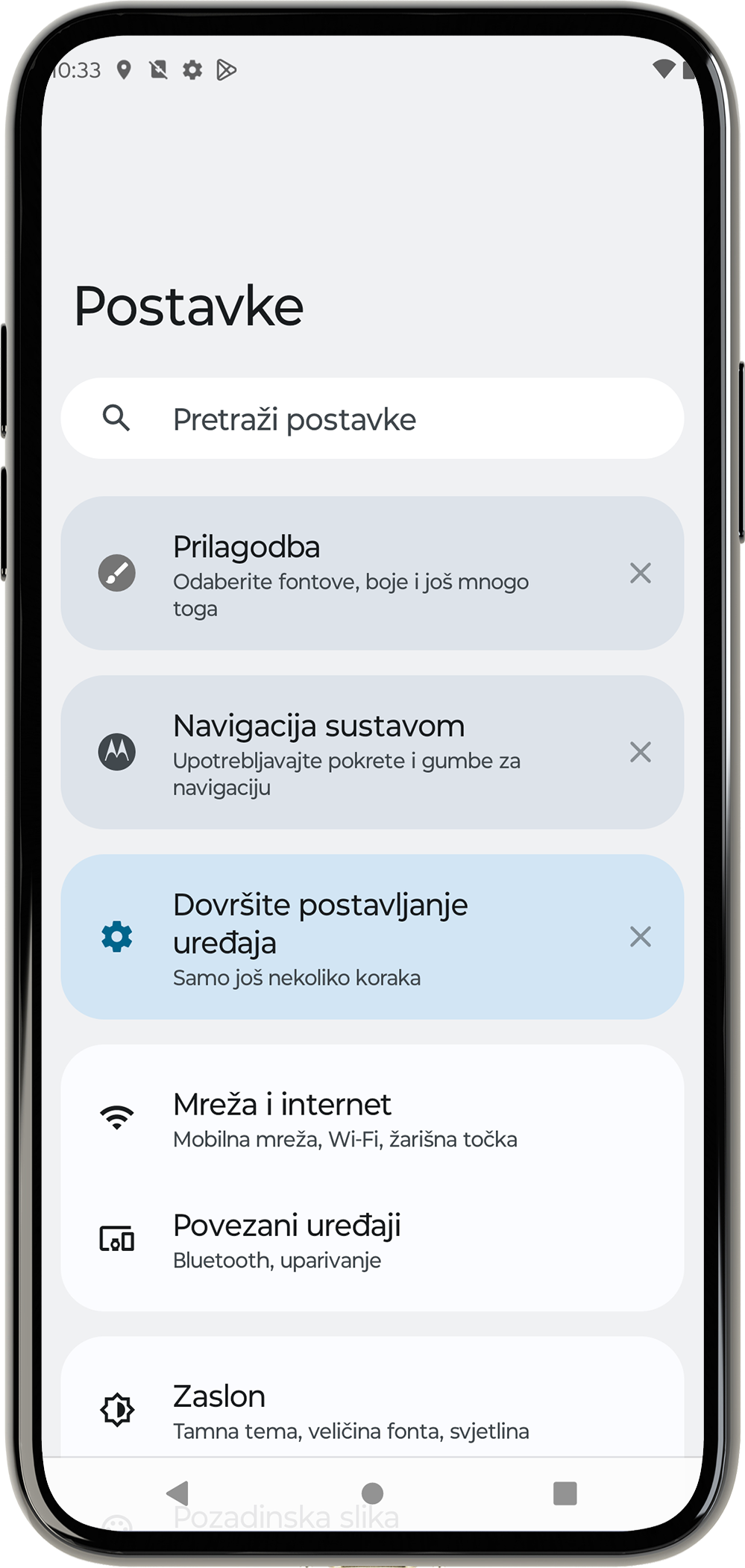Image resolution: width=745 pixels, height=1568 pixels.
Task: Open Mreža i internet settings
Action: pos(371,1119)
